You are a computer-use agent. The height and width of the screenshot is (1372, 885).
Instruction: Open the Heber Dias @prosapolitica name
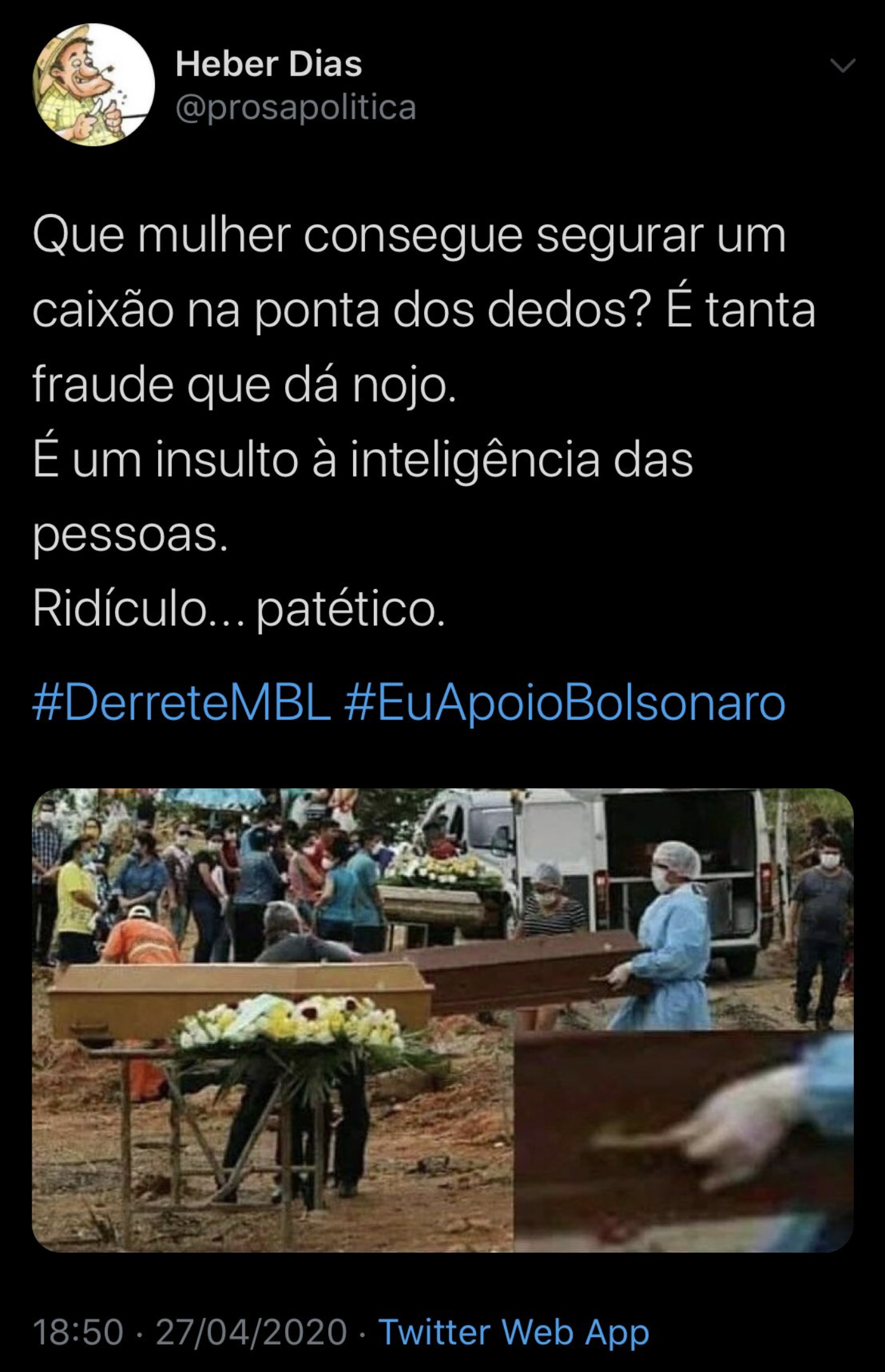point(269,65)
